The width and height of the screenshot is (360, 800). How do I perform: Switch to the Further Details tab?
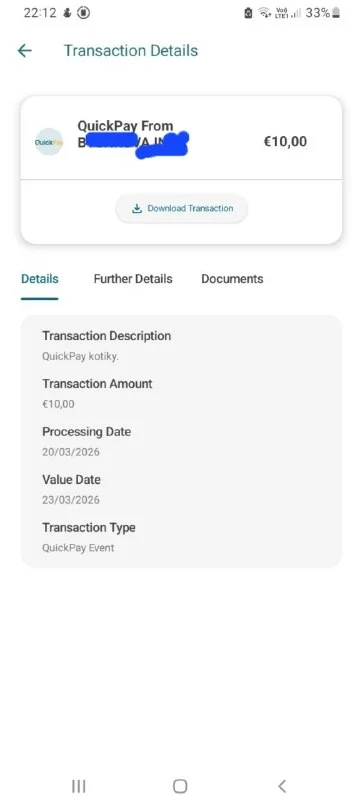click(x=133, y=279)
